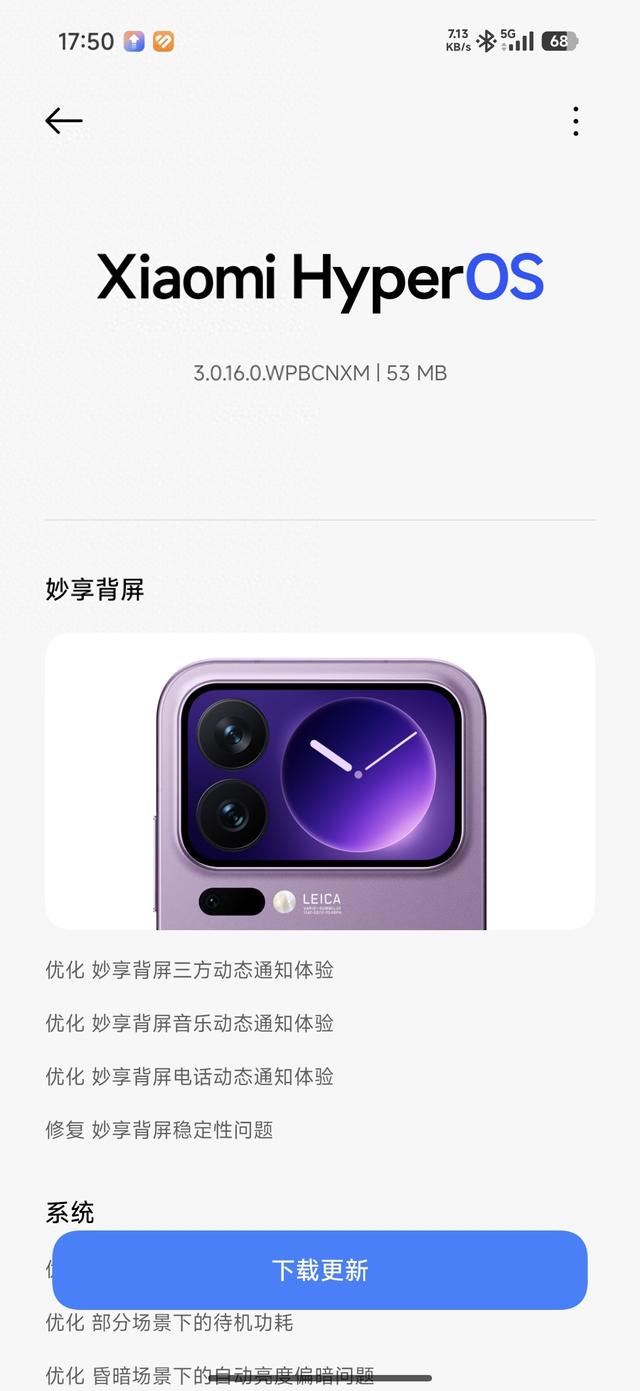The image size is (640, 1391).
Task: Go back using the top-left arrow
Action: click(x=64, y=121)
